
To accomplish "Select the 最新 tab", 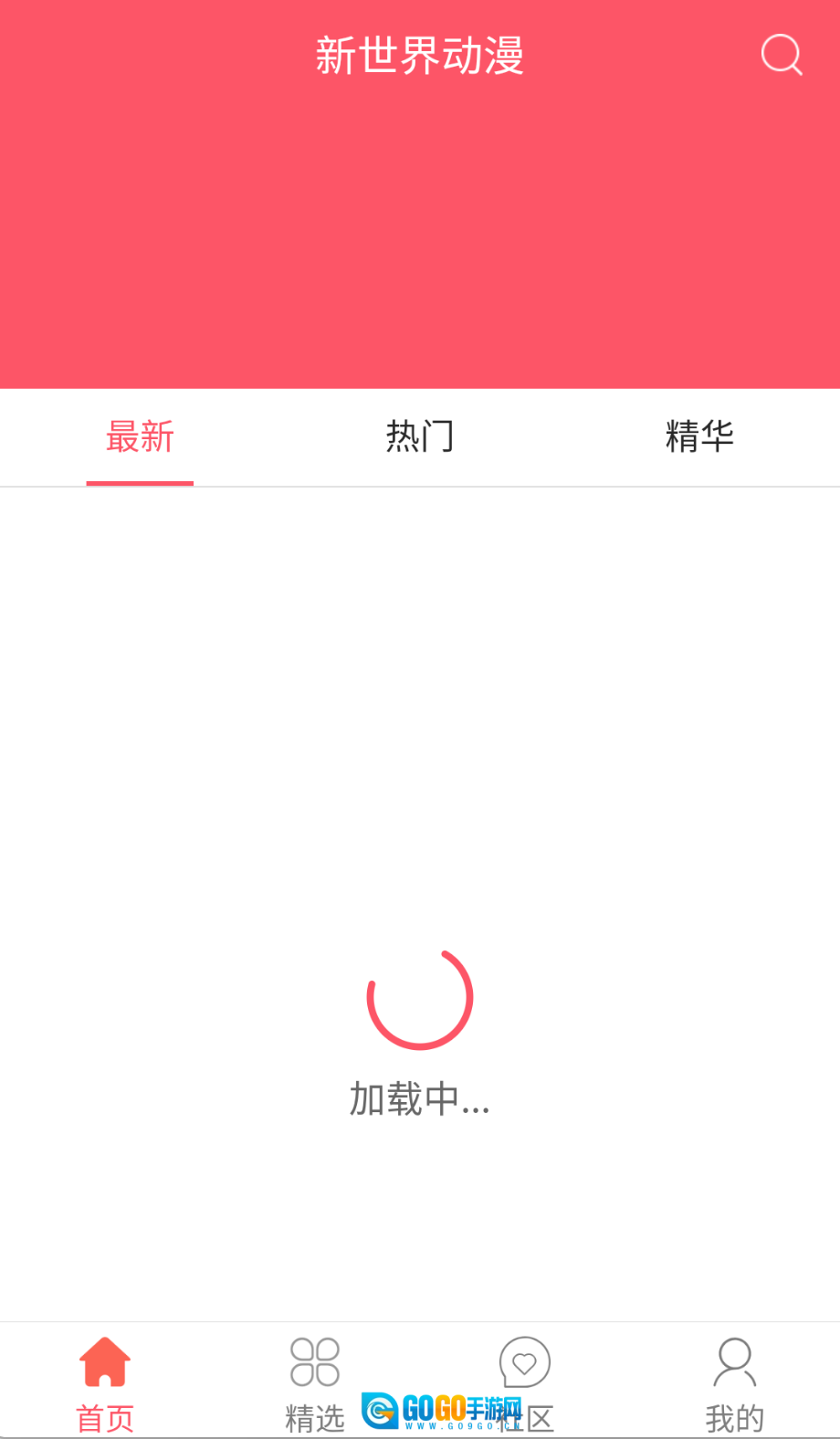I will pyautogui.click(x=140, y=437).
